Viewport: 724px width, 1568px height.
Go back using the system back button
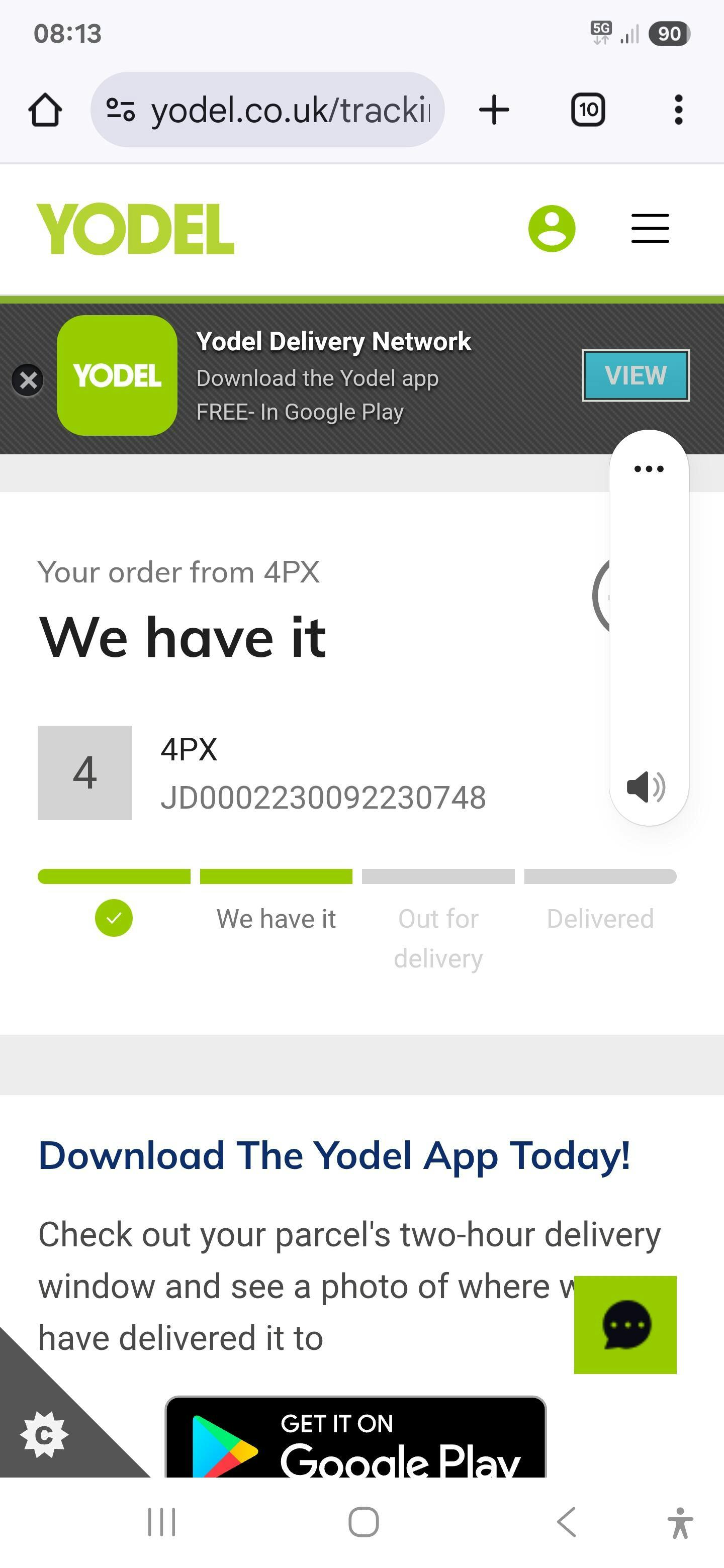point(566,1522)
